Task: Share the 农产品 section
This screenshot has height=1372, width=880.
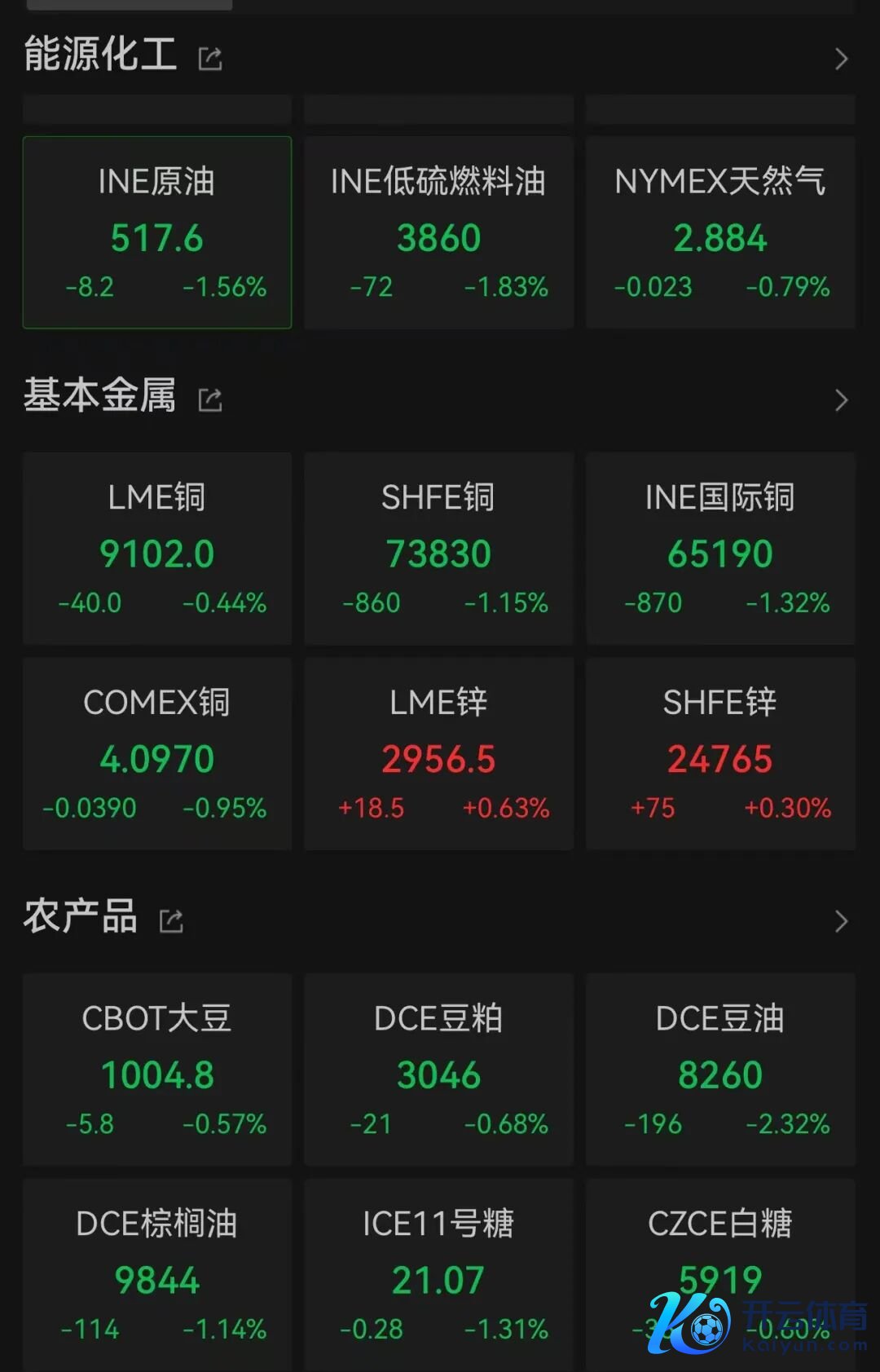Action: [x=171, y=920]
